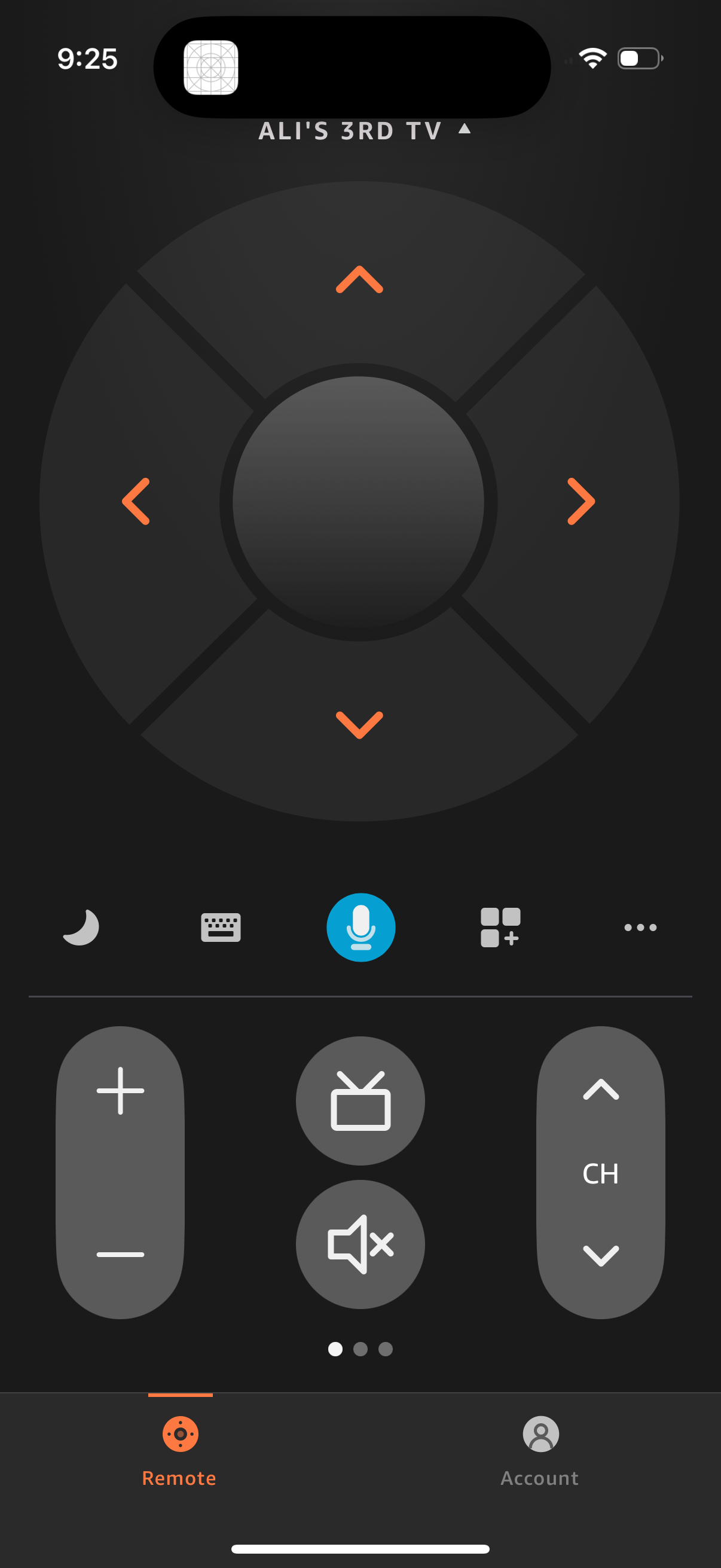Increase the volume with plus button
721x1568 pixels.
120,1091
